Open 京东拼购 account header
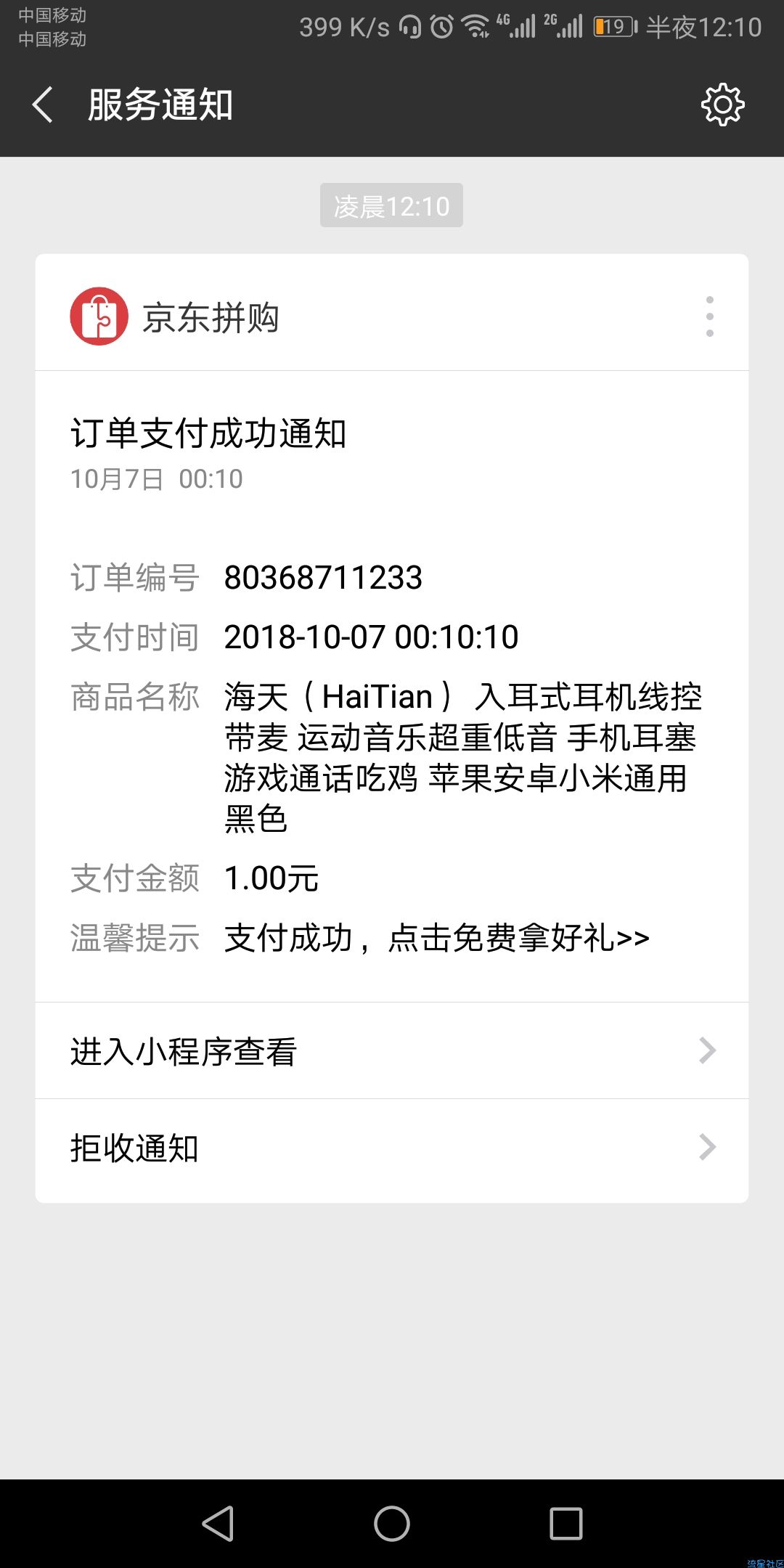 (174, 317)
